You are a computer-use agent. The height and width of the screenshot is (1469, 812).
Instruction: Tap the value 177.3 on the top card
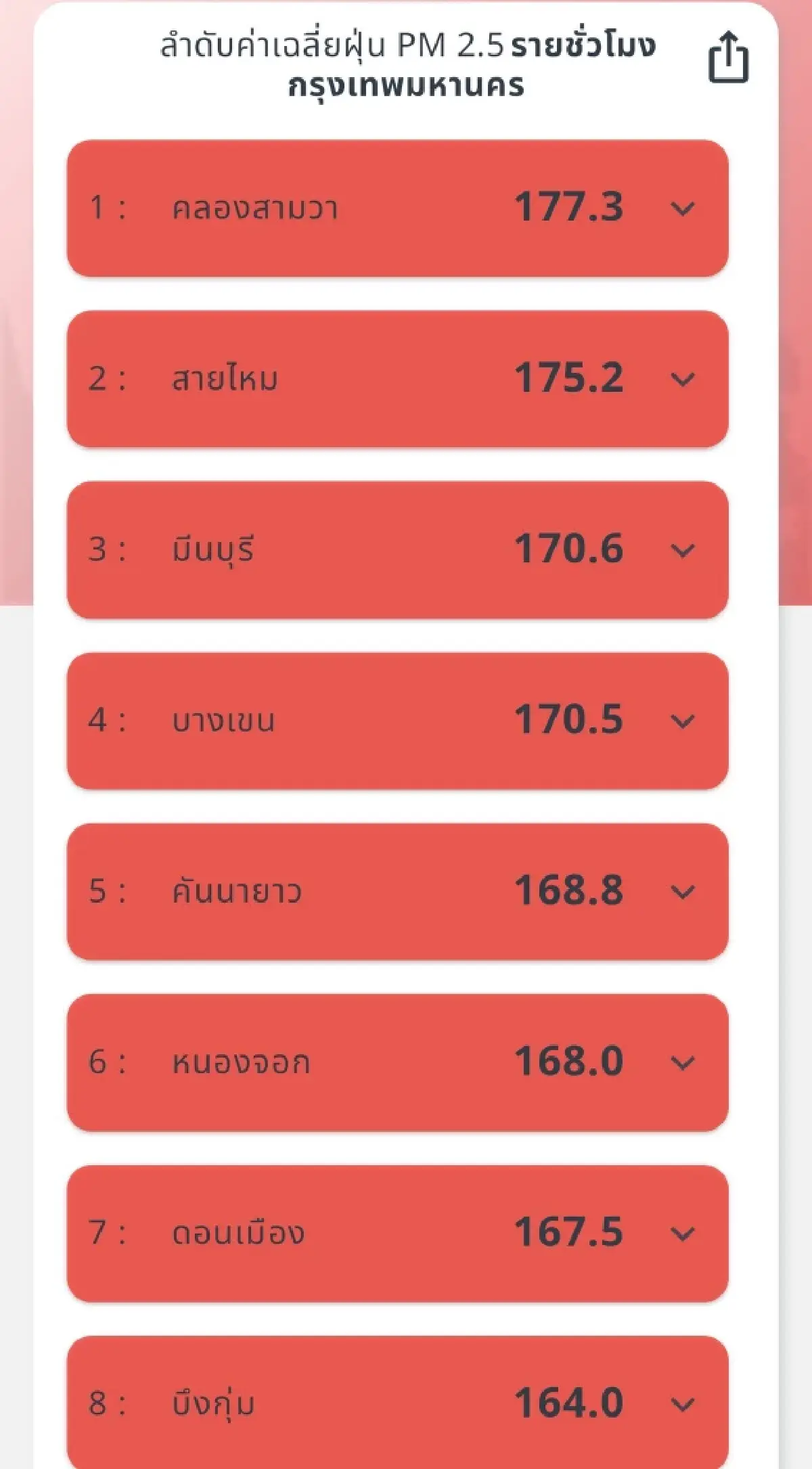click(x=570, y=208)
